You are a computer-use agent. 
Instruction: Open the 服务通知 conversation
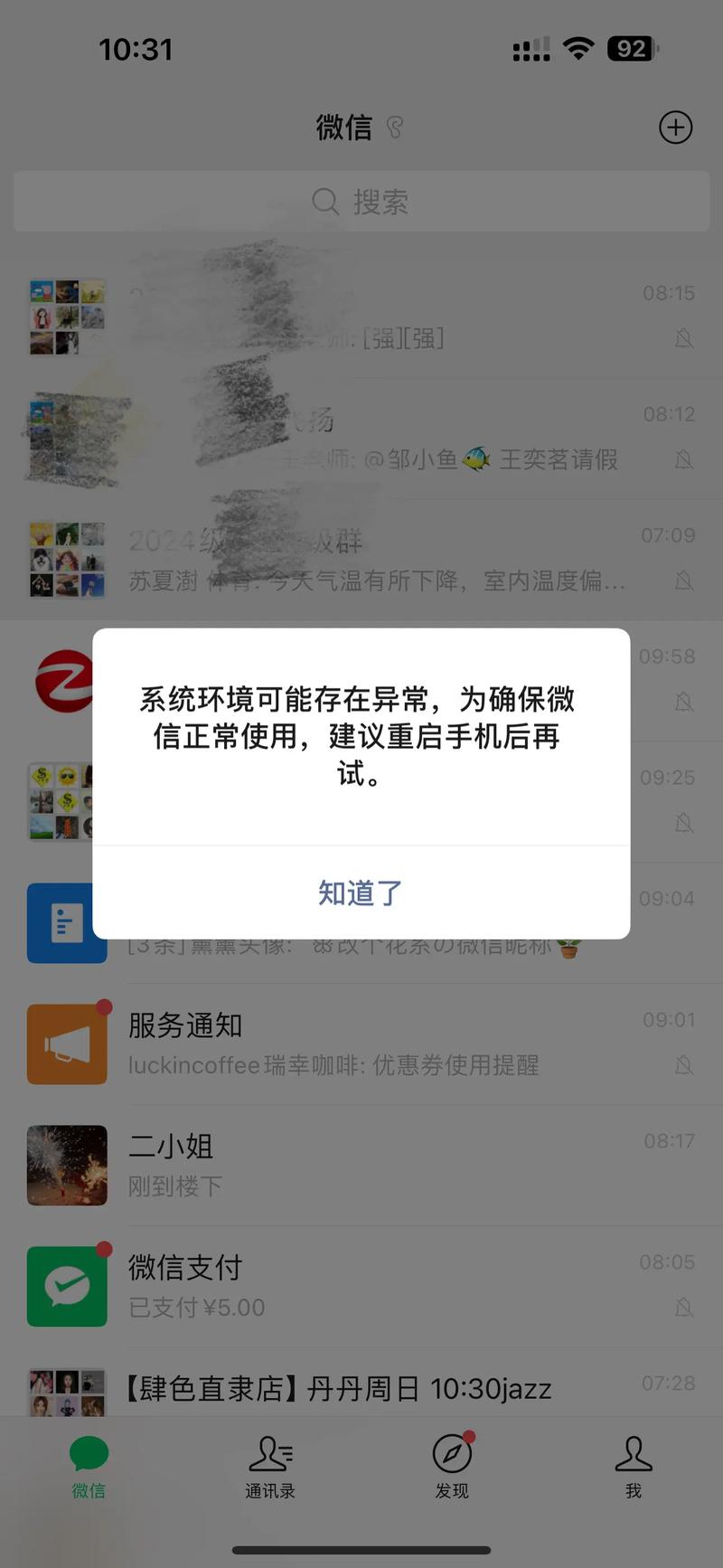coord(361,1044)
